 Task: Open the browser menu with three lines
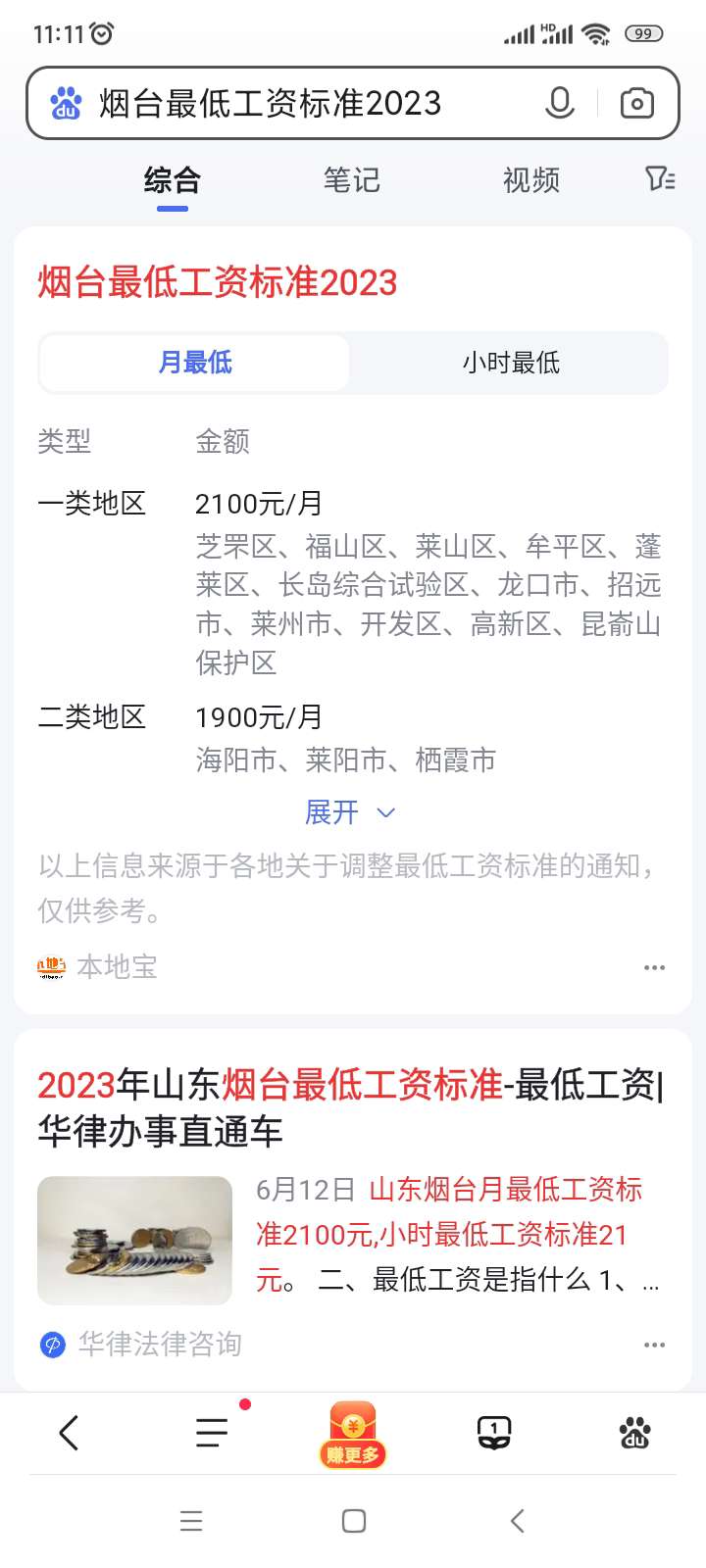tap(211, 1433)
